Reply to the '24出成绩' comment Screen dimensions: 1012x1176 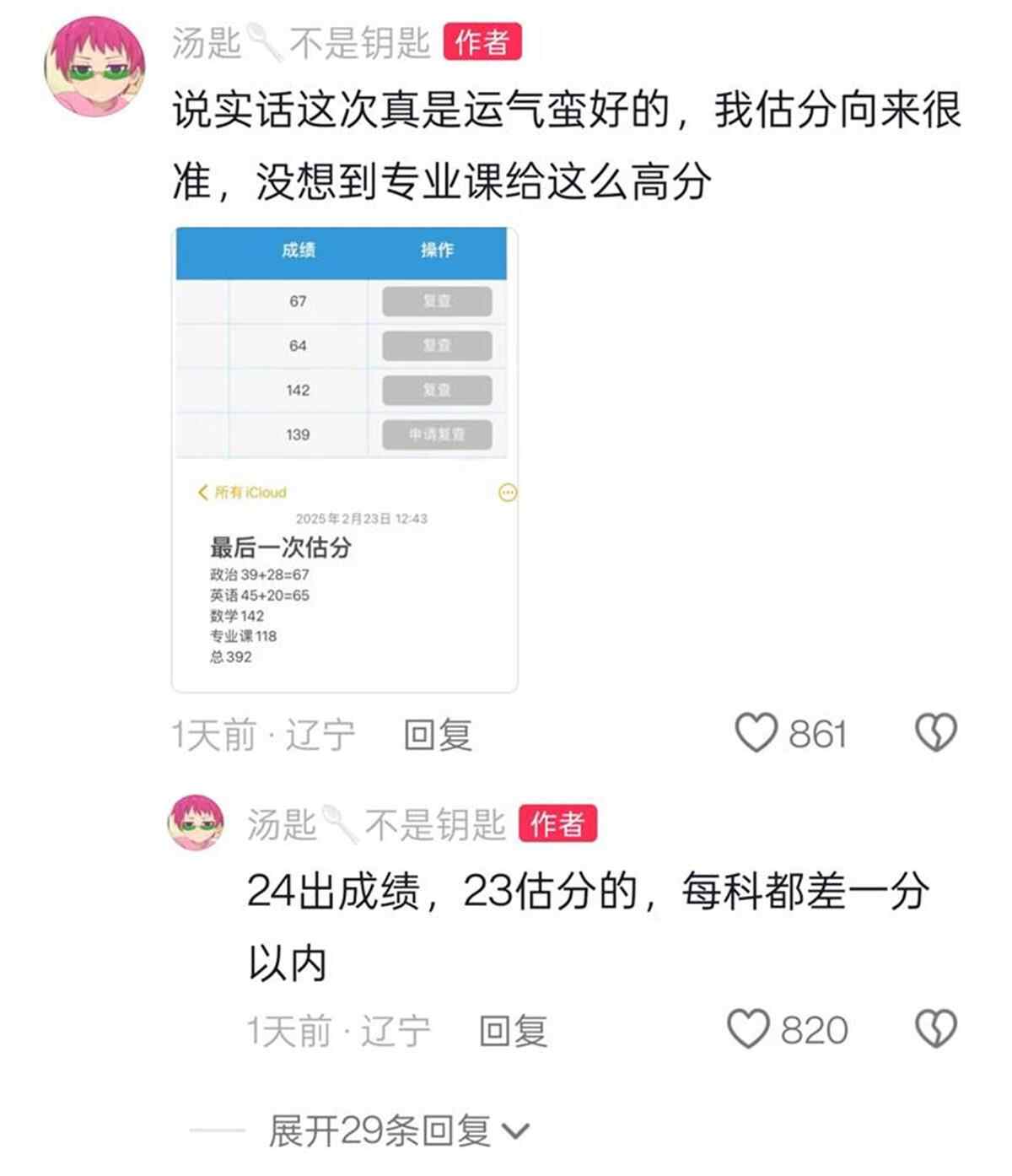513,1031
